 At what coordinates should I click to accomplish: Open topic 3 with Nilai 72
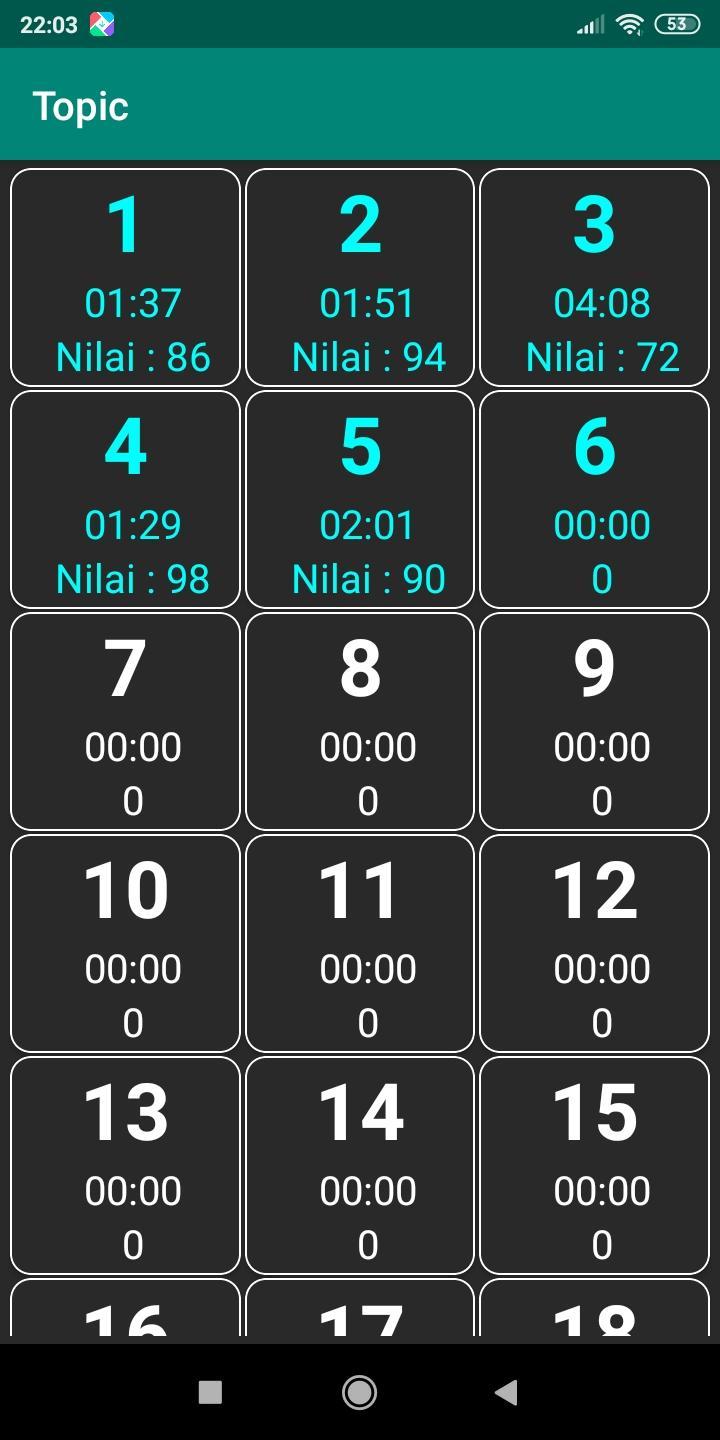[x=594, y=278]
